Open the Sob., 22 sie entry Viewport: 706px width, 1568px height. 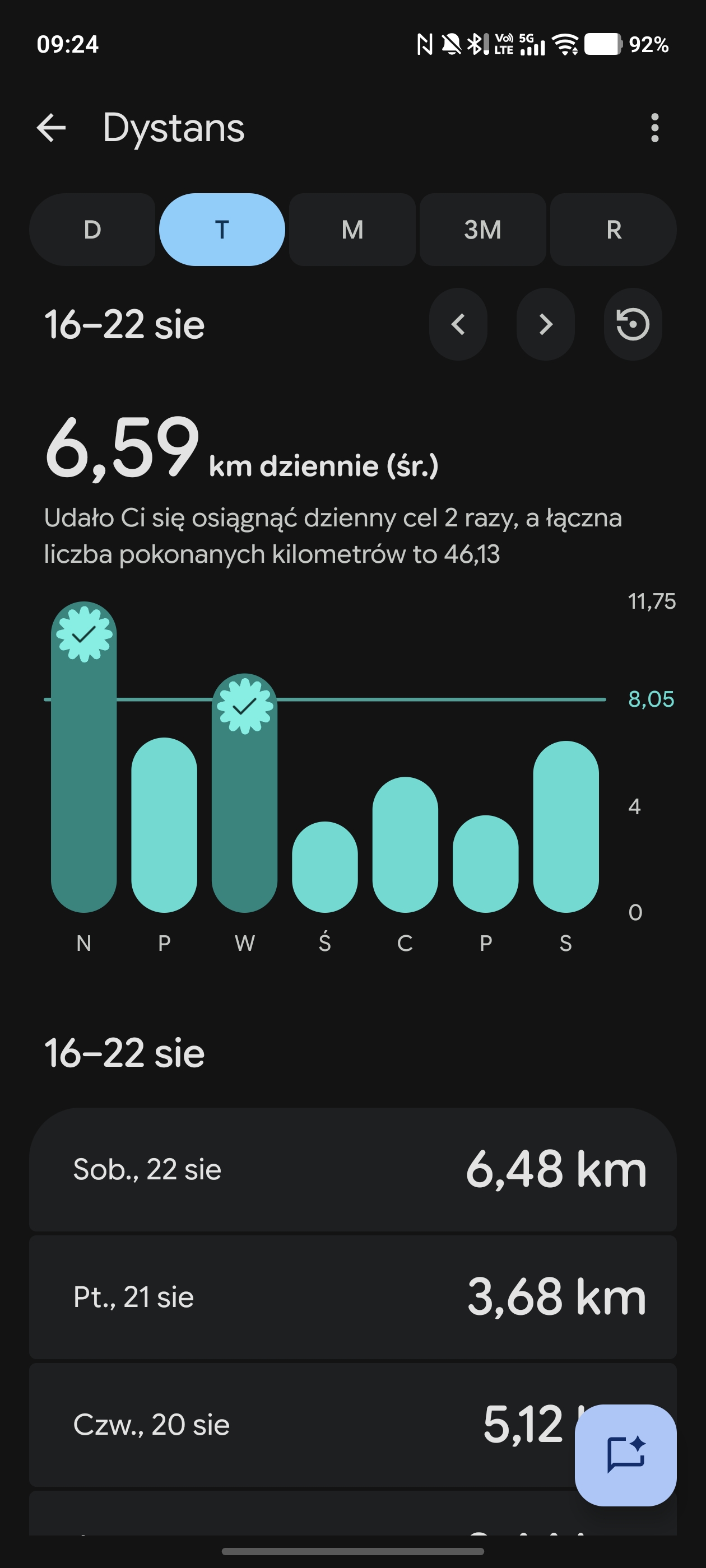coord(352,1169)
